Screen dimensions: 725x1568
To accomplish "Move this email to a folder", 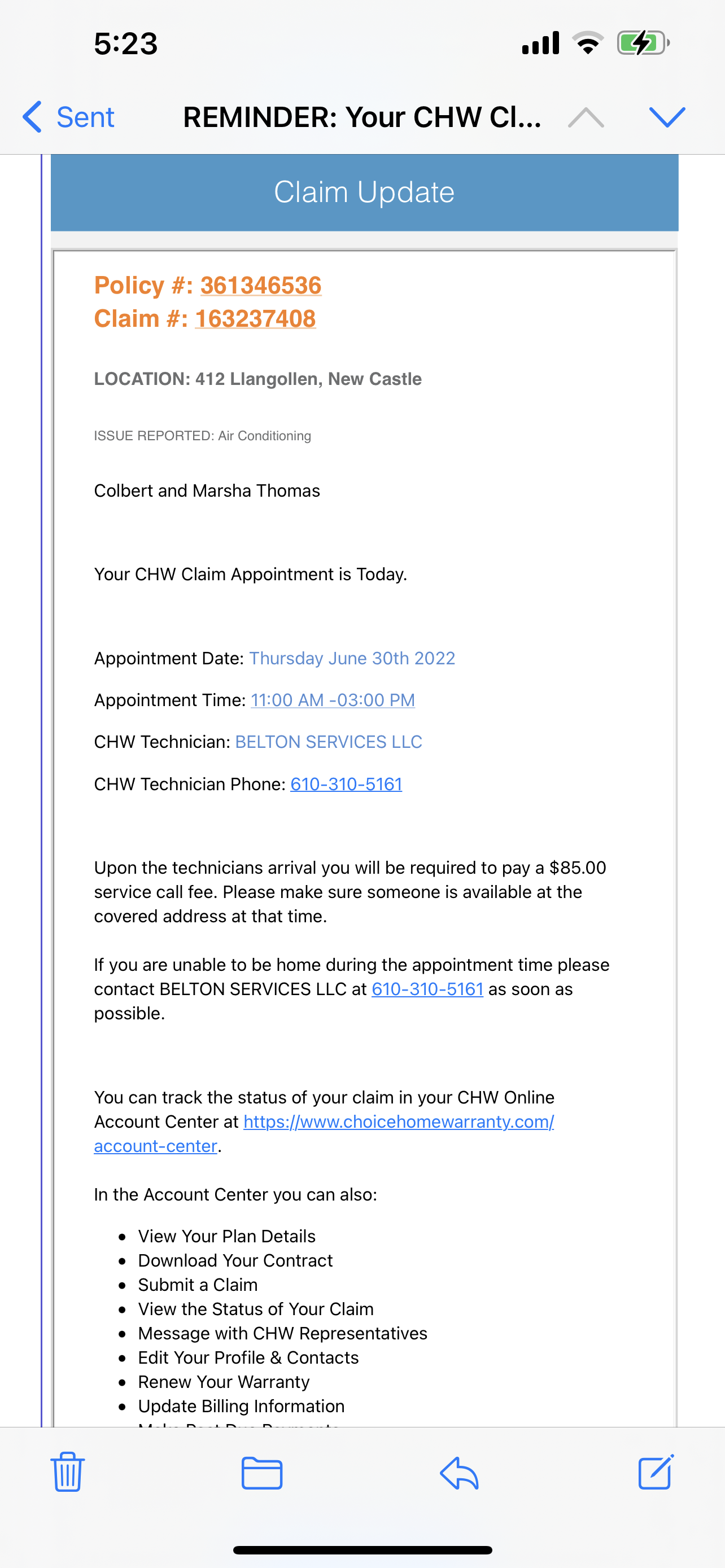I will [262, 1473].
